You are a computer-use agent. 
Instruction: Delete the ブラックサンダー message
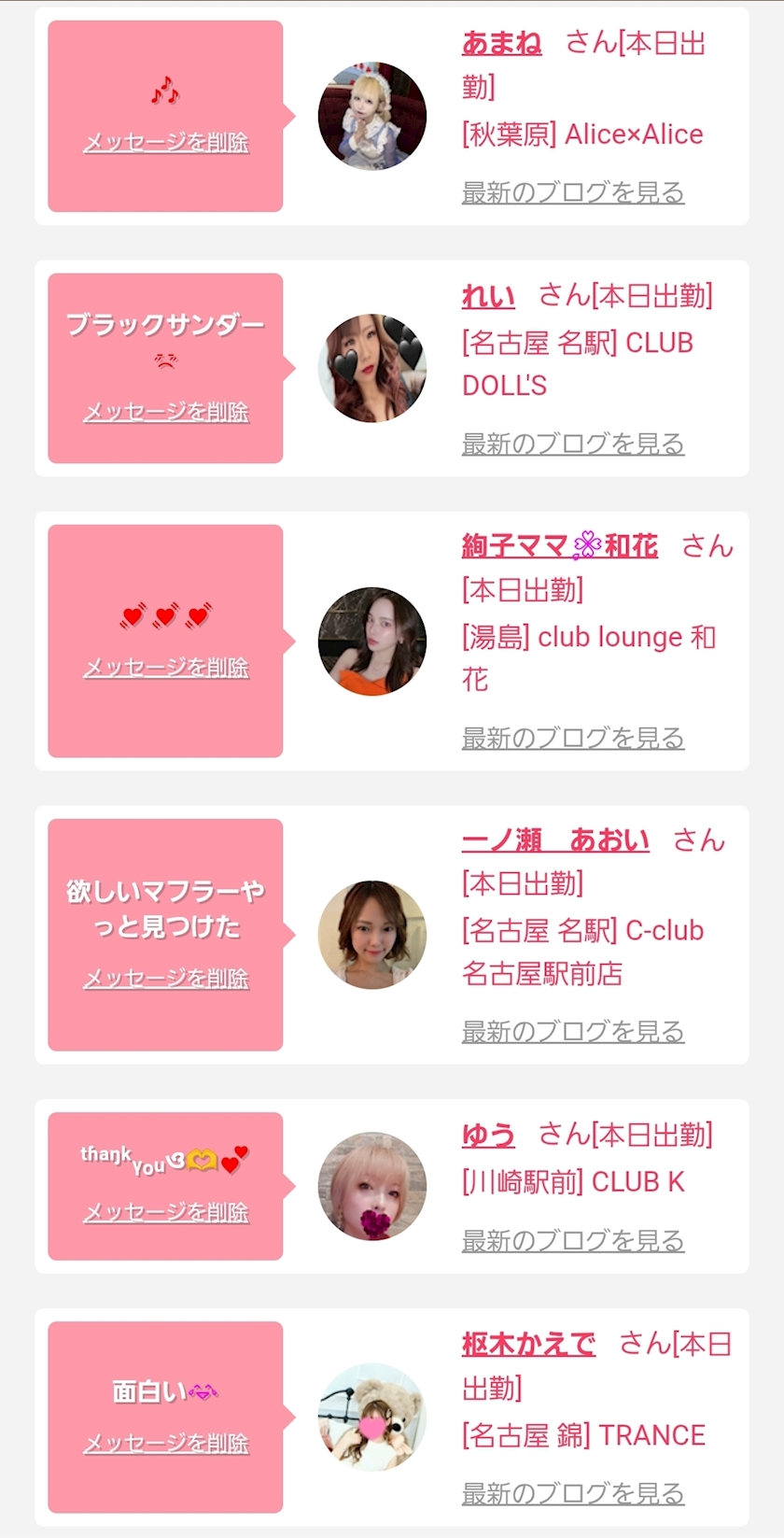[x=166, y=412]
